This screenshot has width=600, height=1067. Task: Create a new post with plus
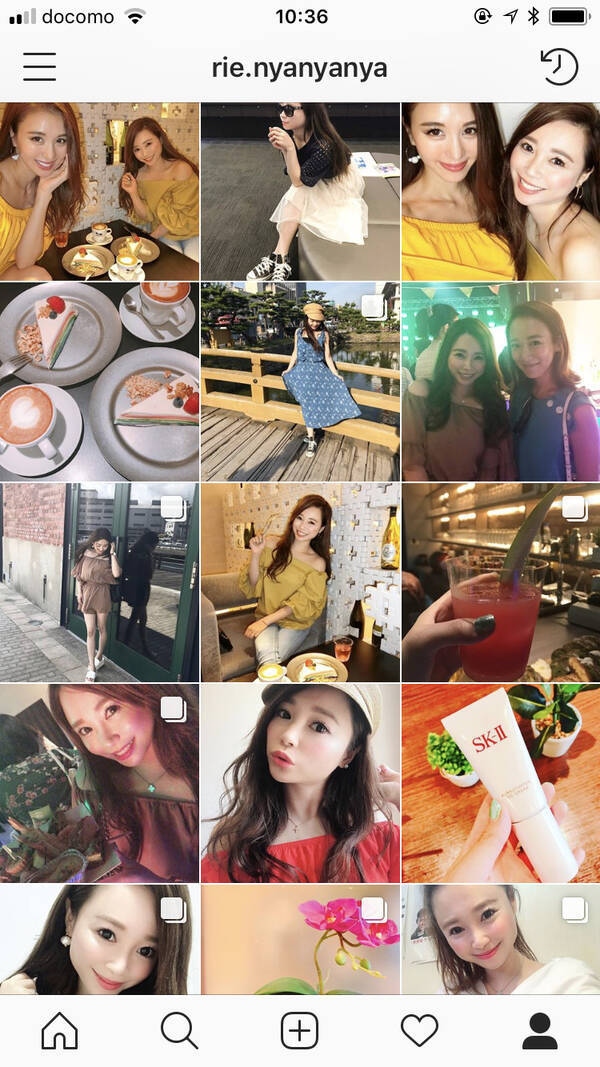[x=299, y=1030]
